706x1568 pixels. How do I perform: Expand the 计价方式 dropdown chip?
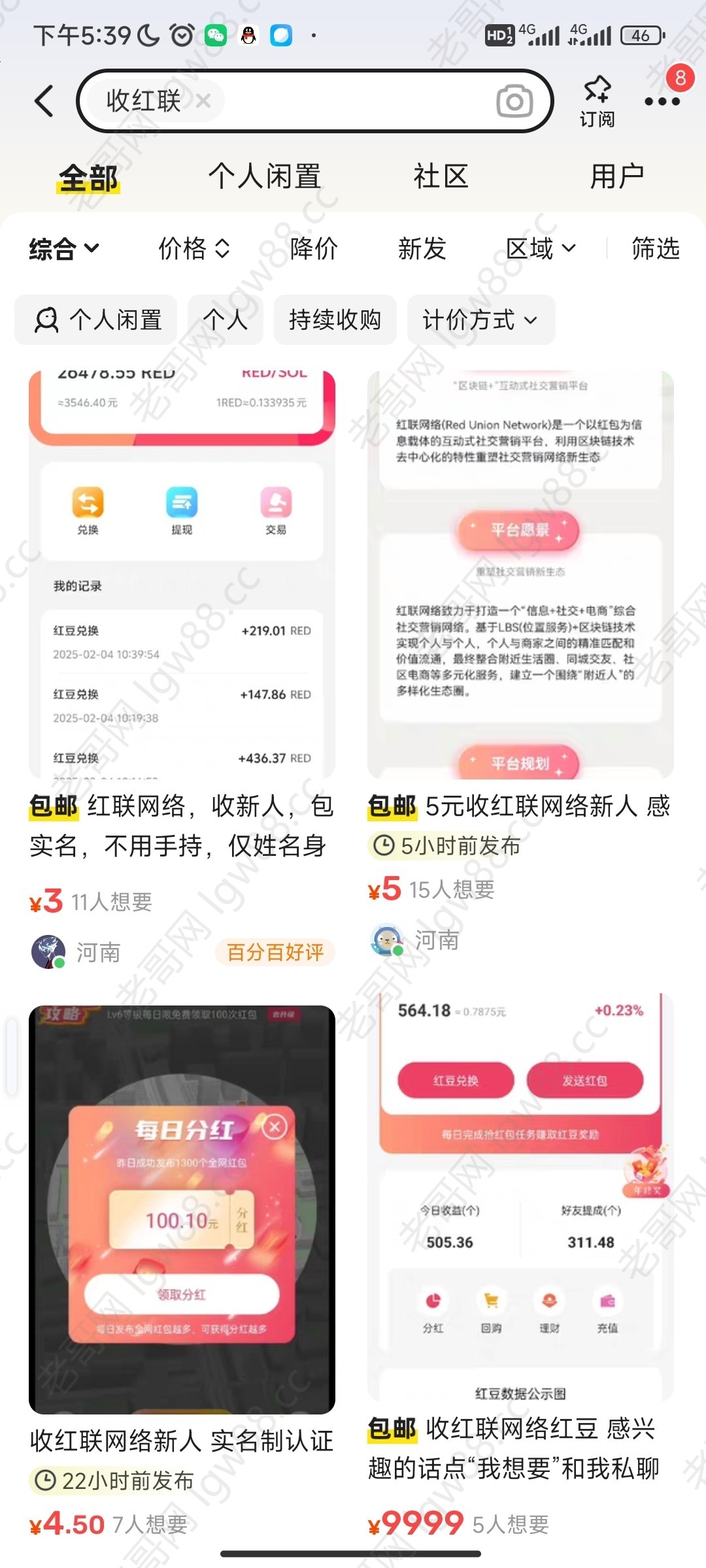pos(480,320)
